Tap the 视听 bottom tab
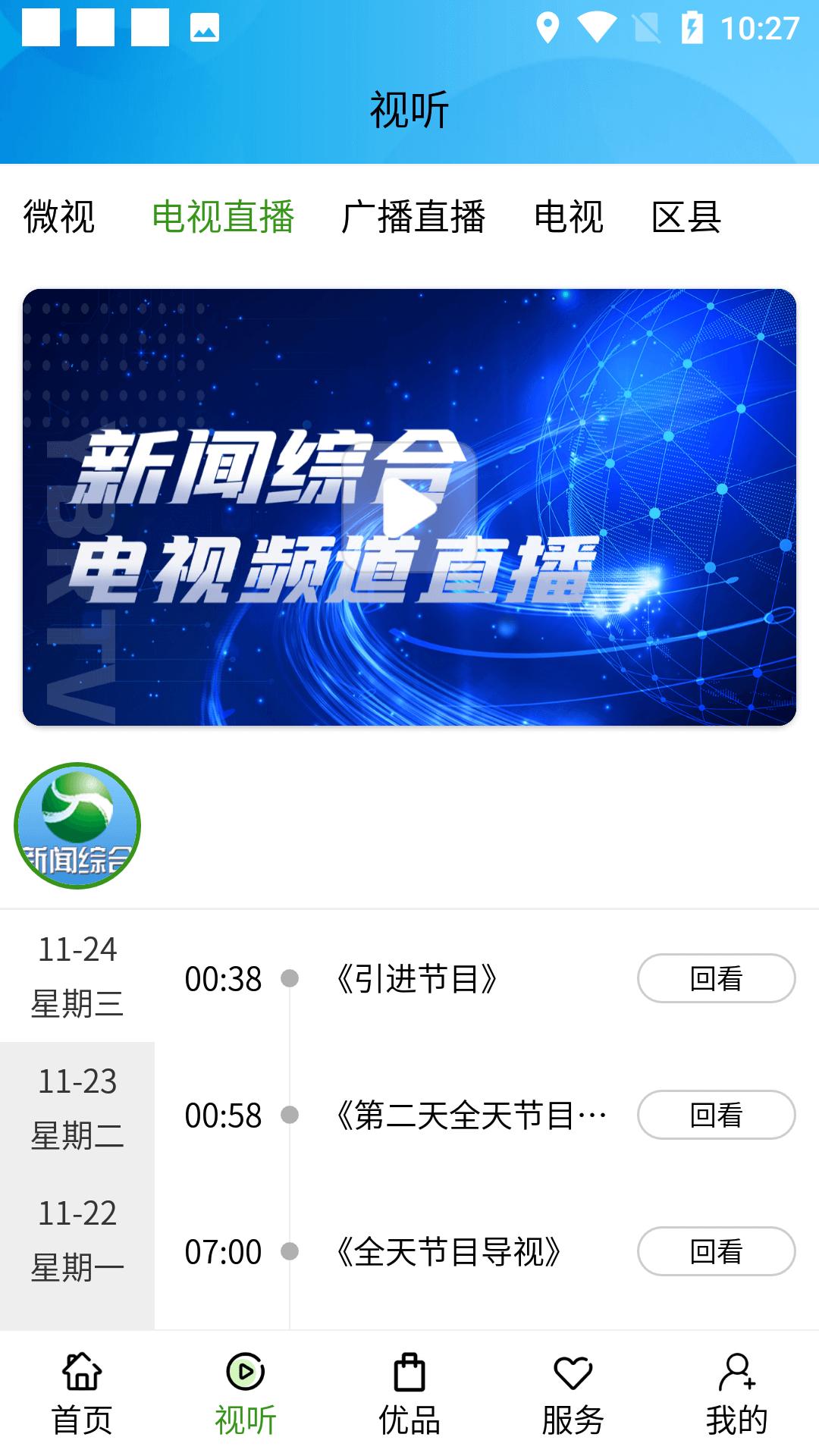The height and width of the screenshot is (1456, 819). coord(246,1394)
